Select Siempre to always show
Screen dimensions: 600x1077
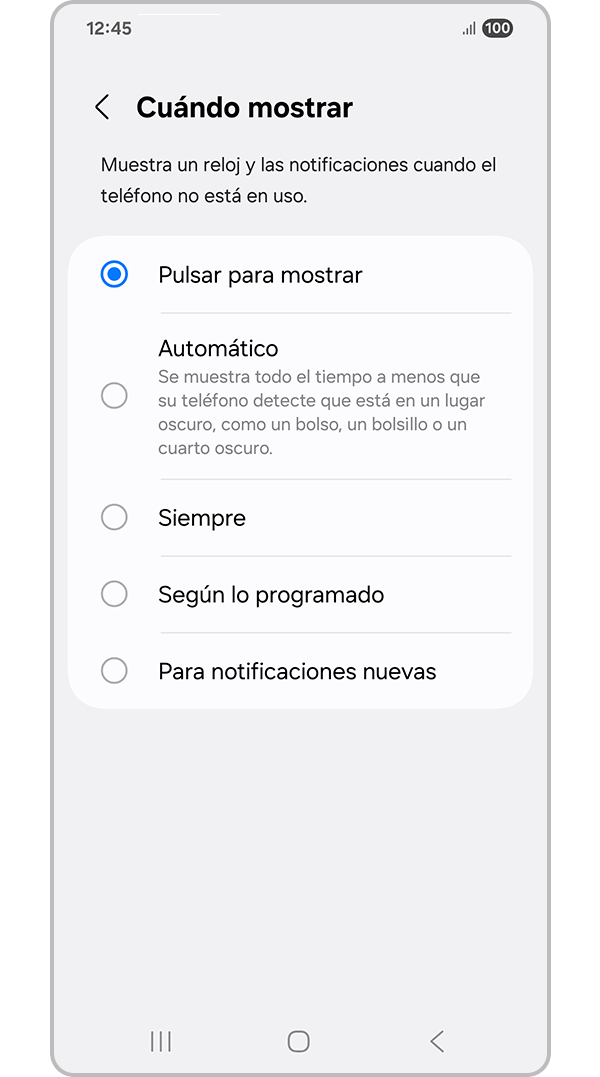click(115, 518)
